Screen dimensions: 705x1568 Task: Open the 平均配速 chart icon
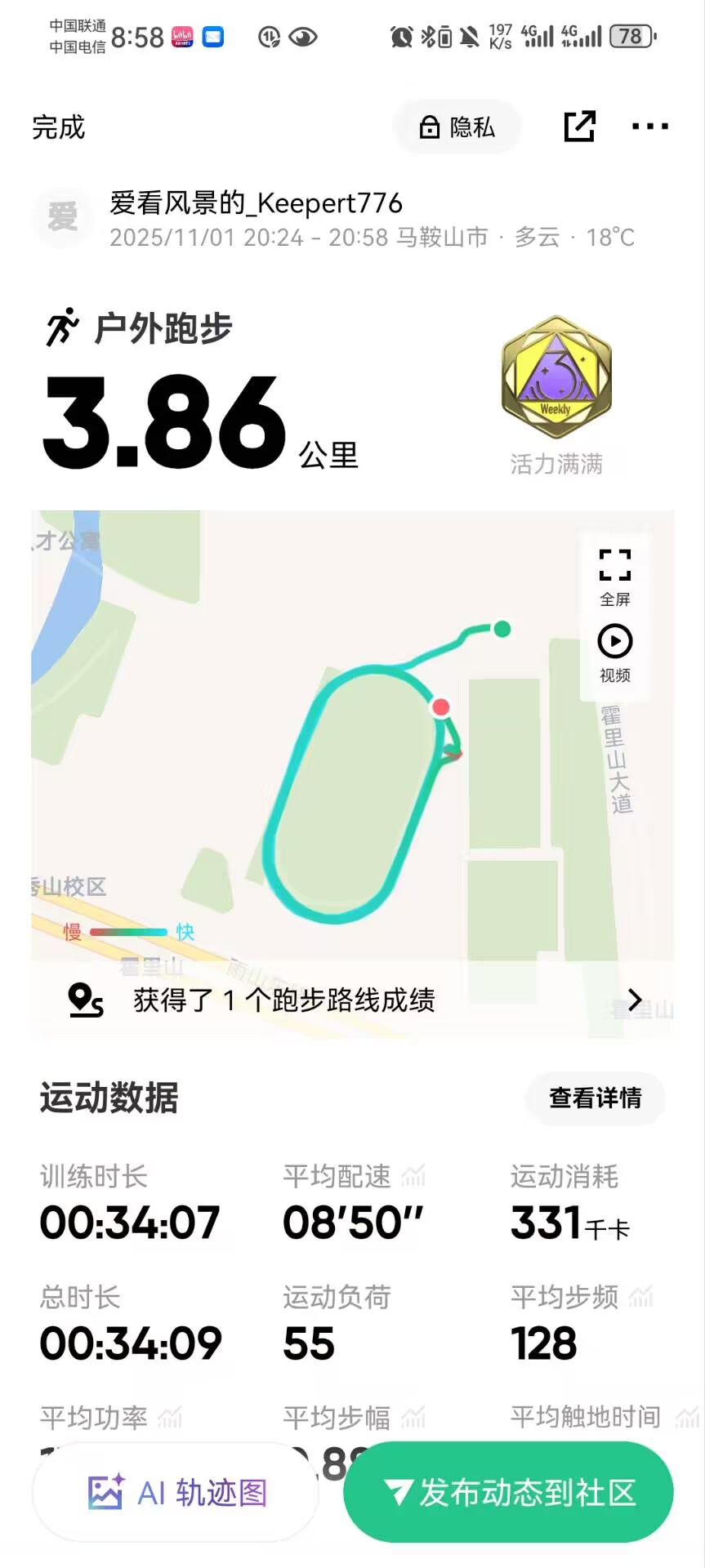(413, 1176)
